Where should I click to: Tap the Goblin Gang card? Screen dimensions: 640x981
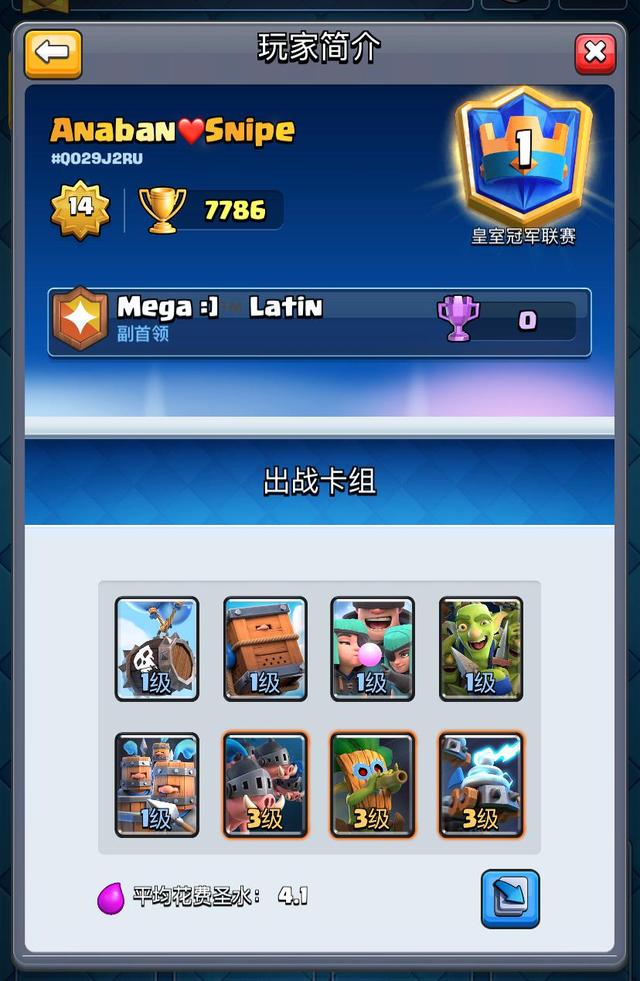point(481,648)
